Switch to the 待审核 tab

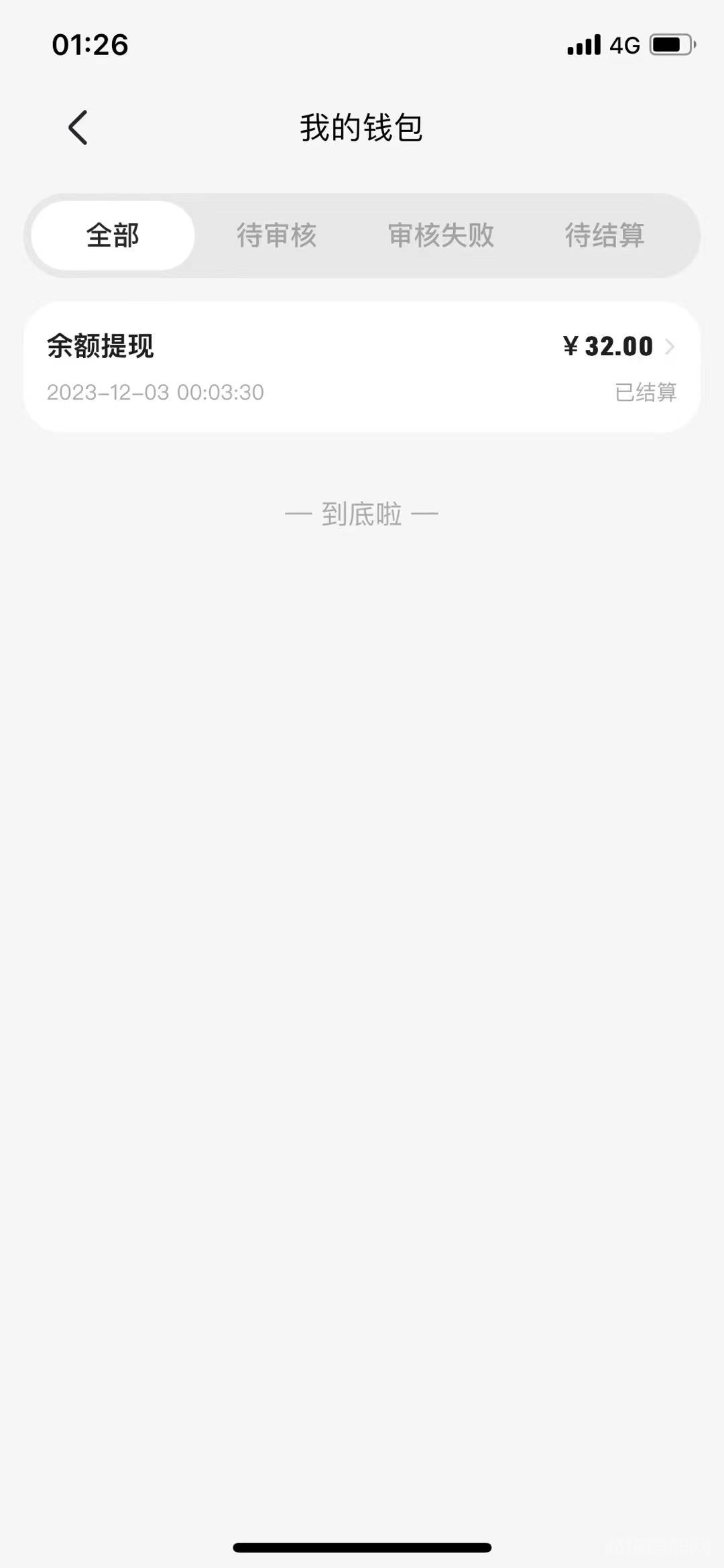click(x=277, y=235)
